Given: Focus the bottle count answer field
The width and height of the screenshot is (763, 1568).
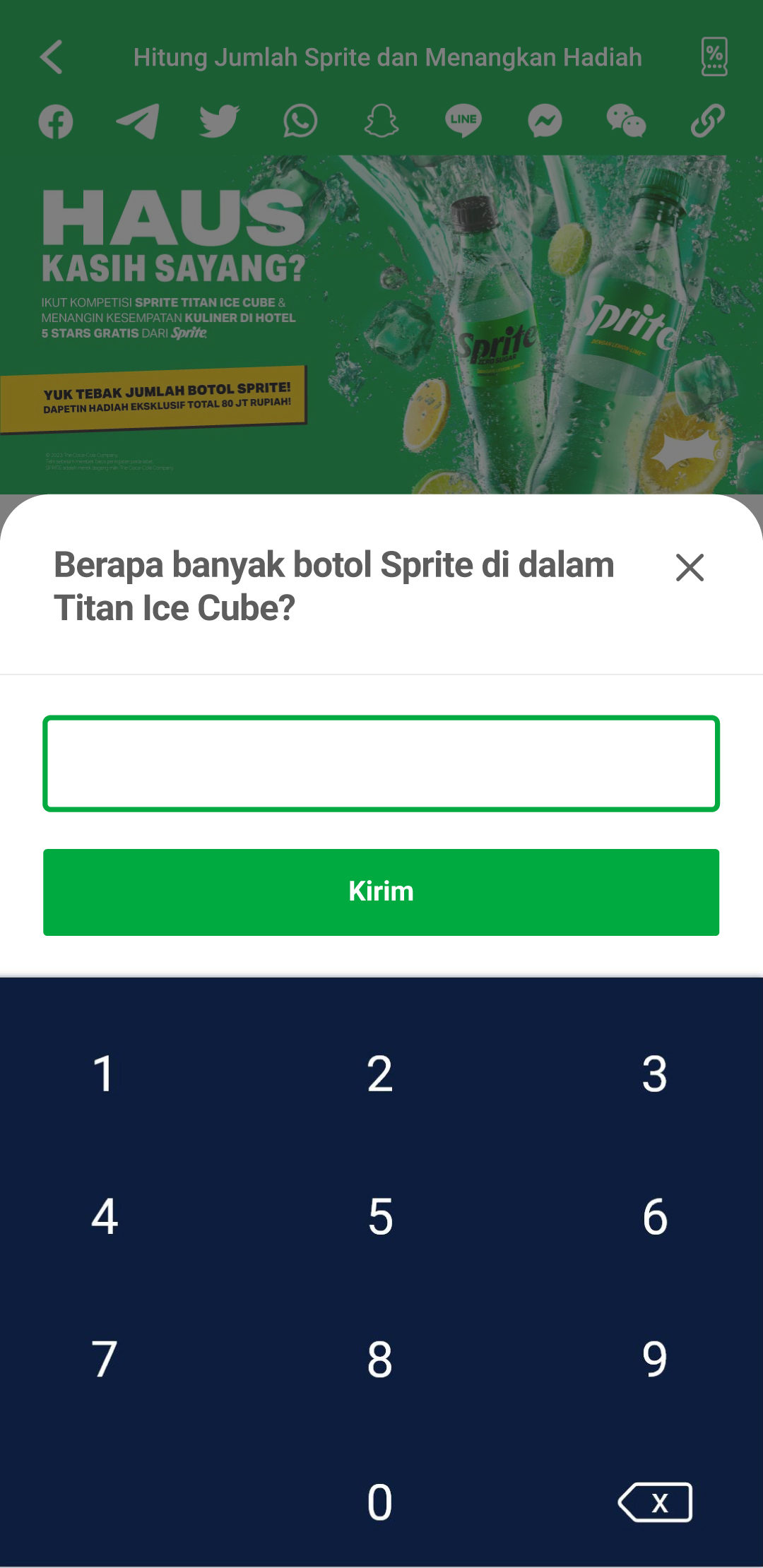Looking at the screenshot, I should click(381, 764).
